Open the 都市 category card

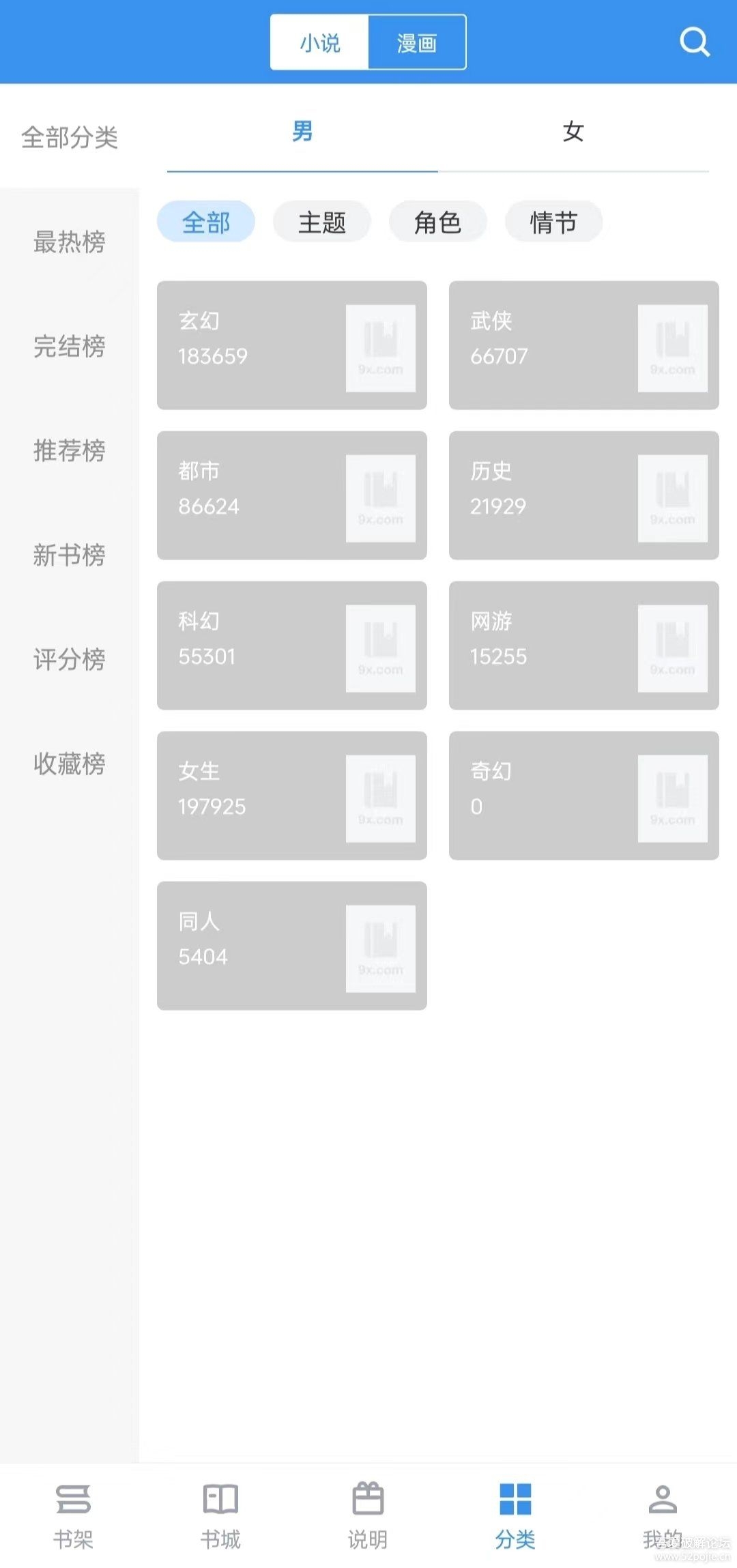[x=292, y=495]
